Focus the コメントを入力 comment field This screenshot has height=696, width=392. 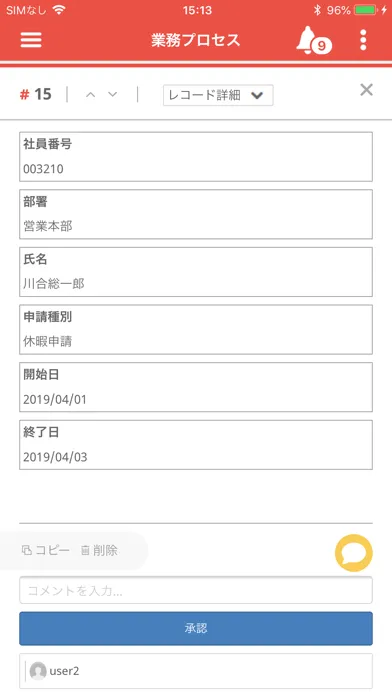point(196,590)
